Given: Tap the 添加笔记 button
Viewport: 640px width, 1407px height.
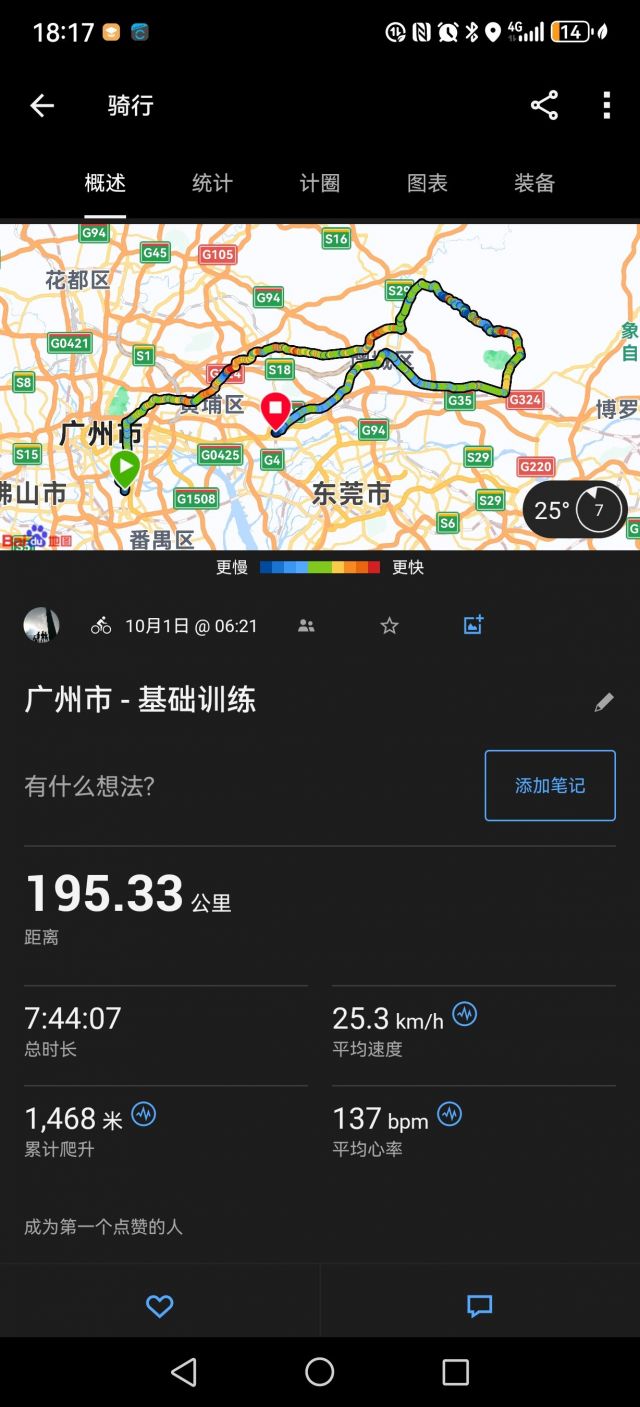Looking at the screenshot, I should (550, 786).
